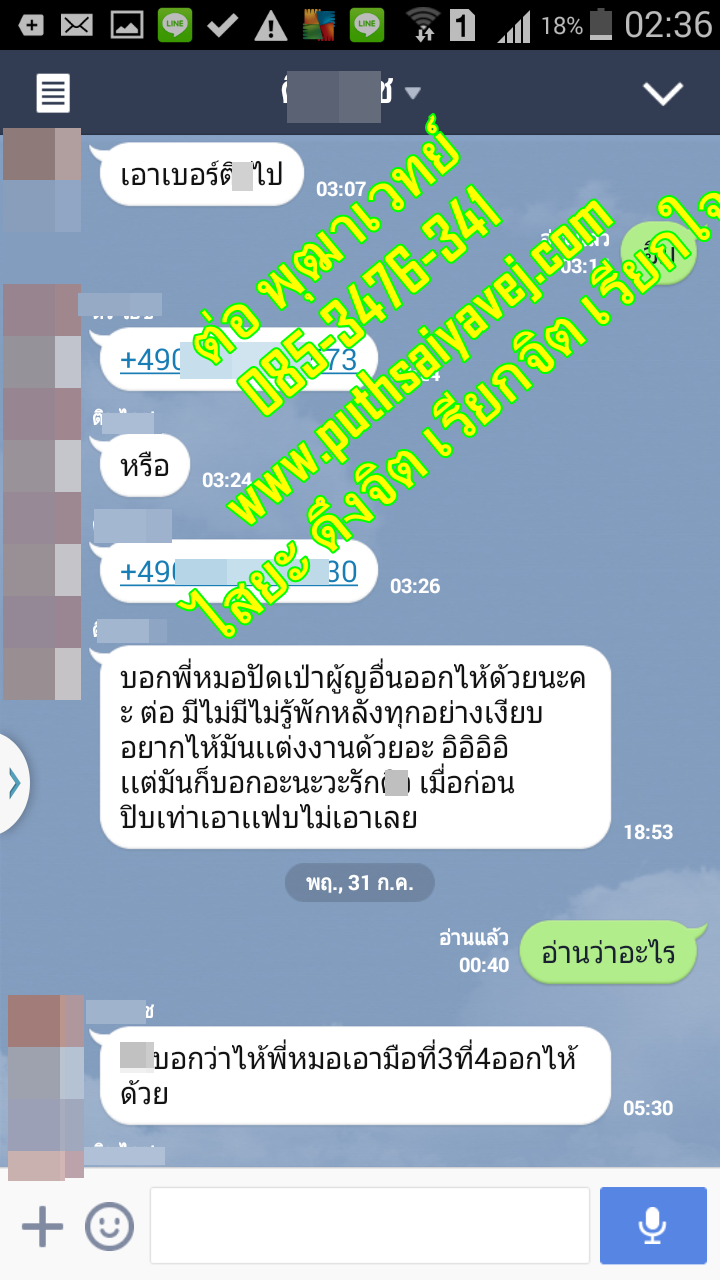Open the emoji sticker picker
This screenshot has width=720, height=1280.
point(109,1226)
